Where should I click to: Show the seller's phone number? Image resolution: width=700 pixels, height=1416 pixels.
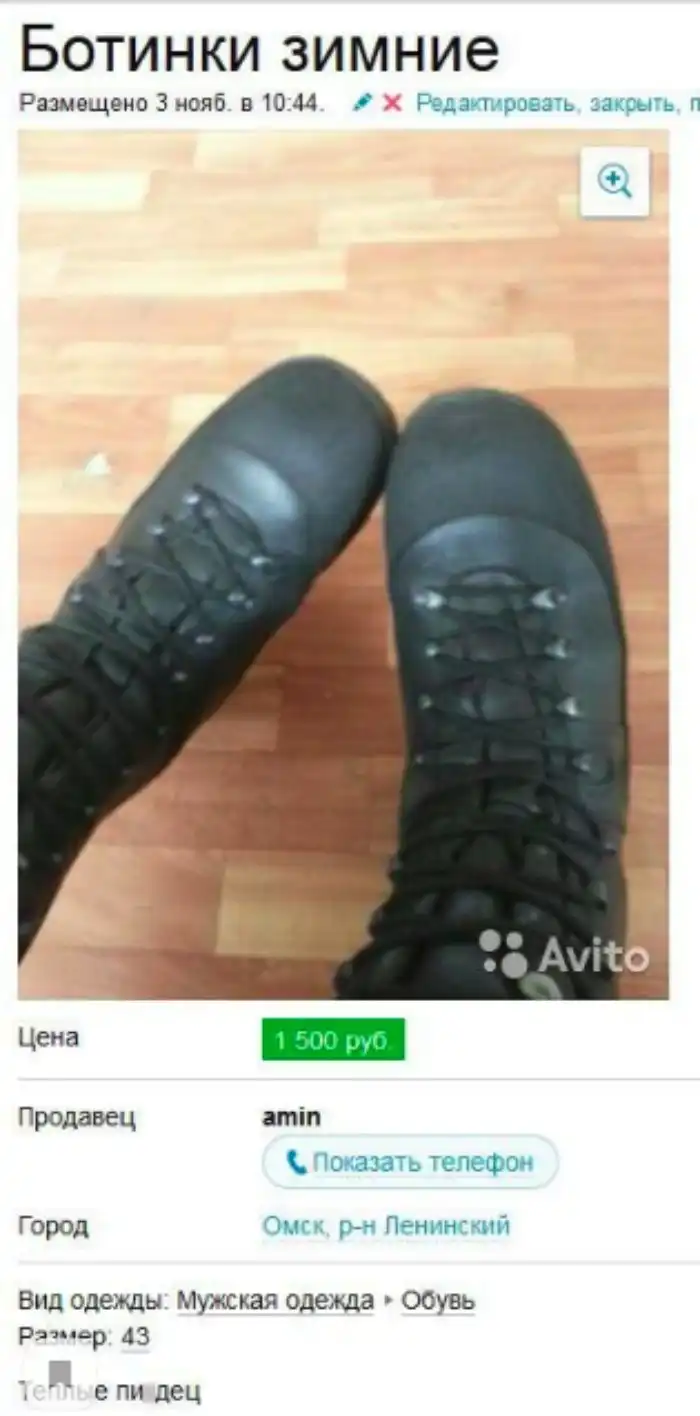[x=410, y=1162]
